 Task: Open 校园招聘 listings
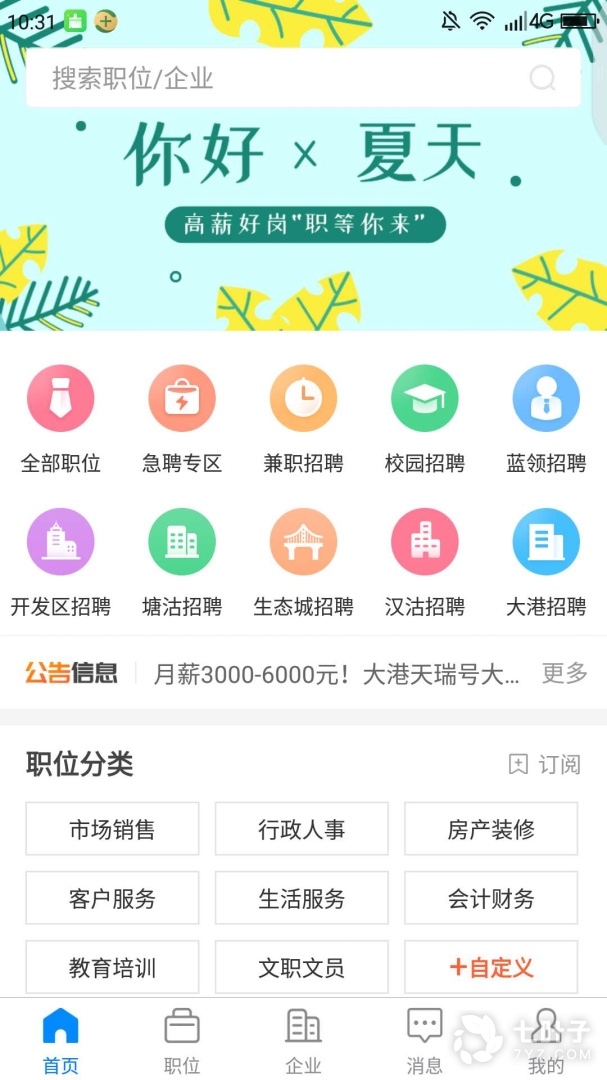(425, 419)
